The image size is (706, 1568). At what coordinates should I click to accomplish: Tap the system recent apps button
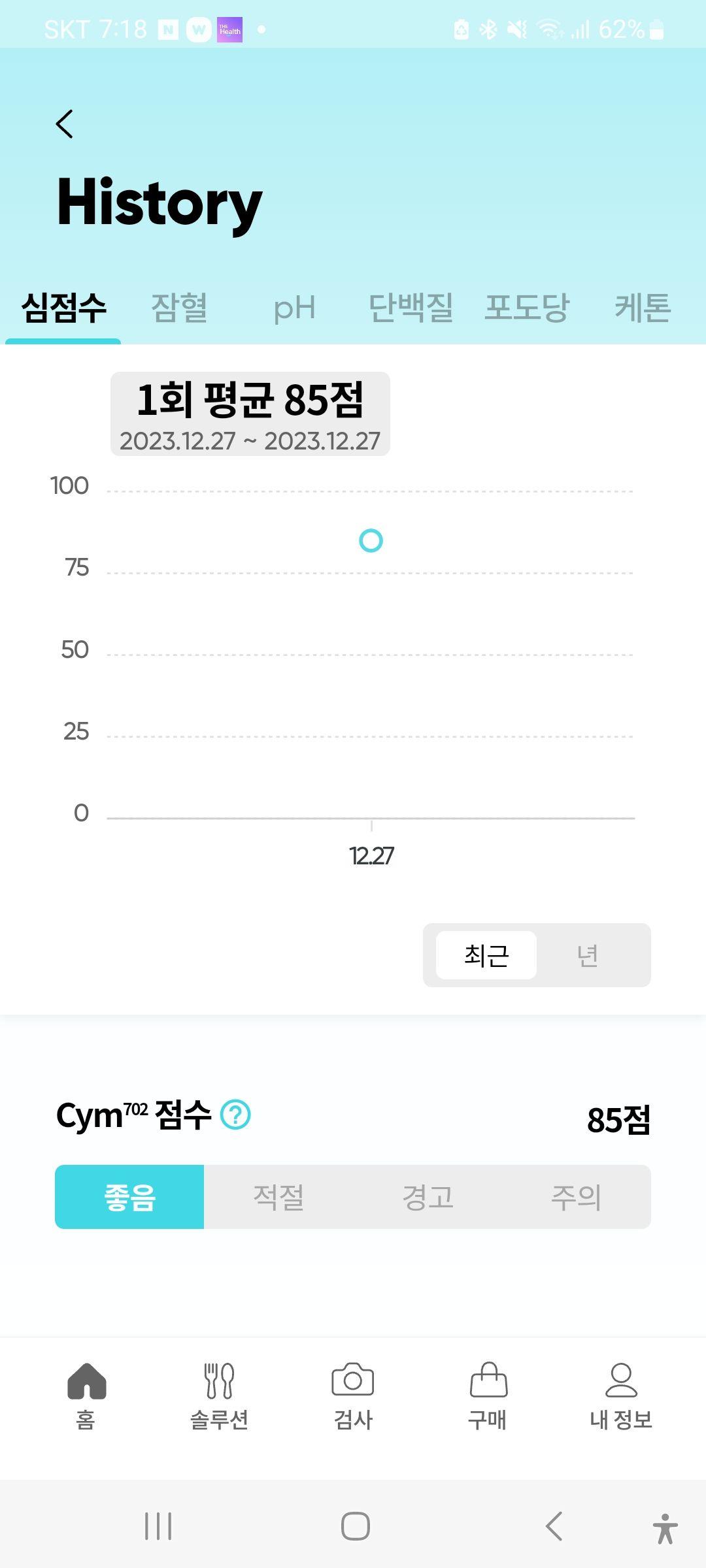click(x=158, y=1526)
